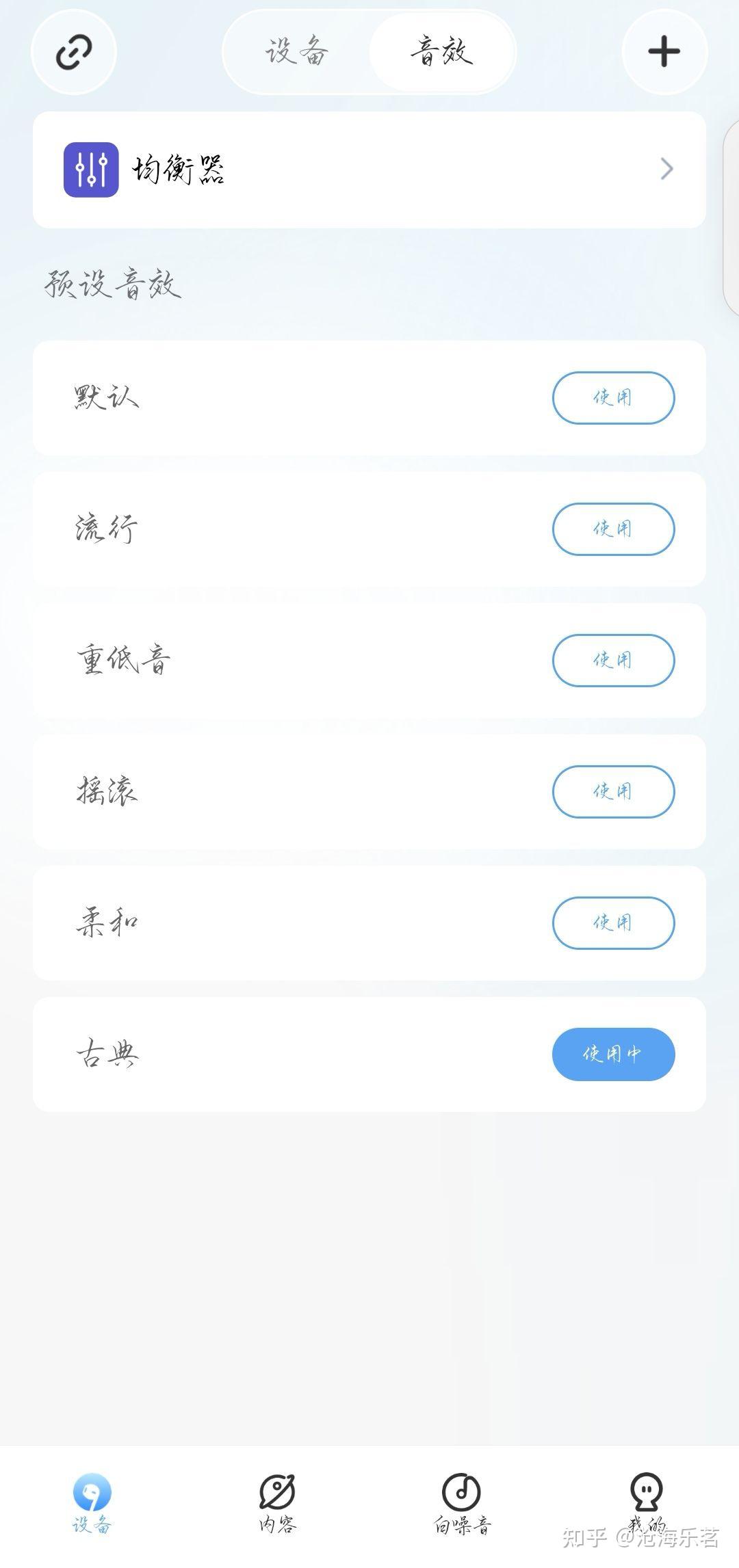Apply the 默认 preset sound effect

tap(613, 398)
